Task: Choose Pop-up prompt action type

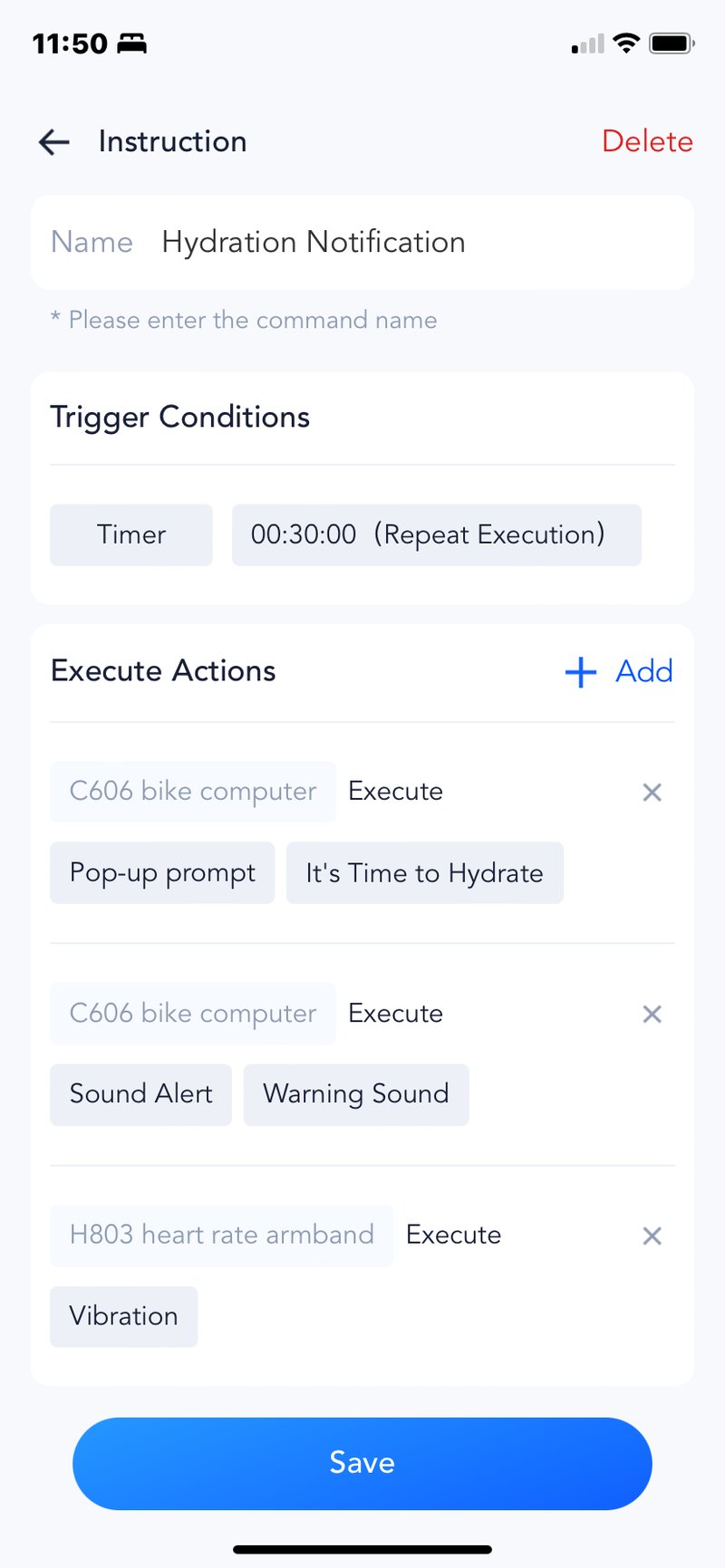Action: point(161,872)
